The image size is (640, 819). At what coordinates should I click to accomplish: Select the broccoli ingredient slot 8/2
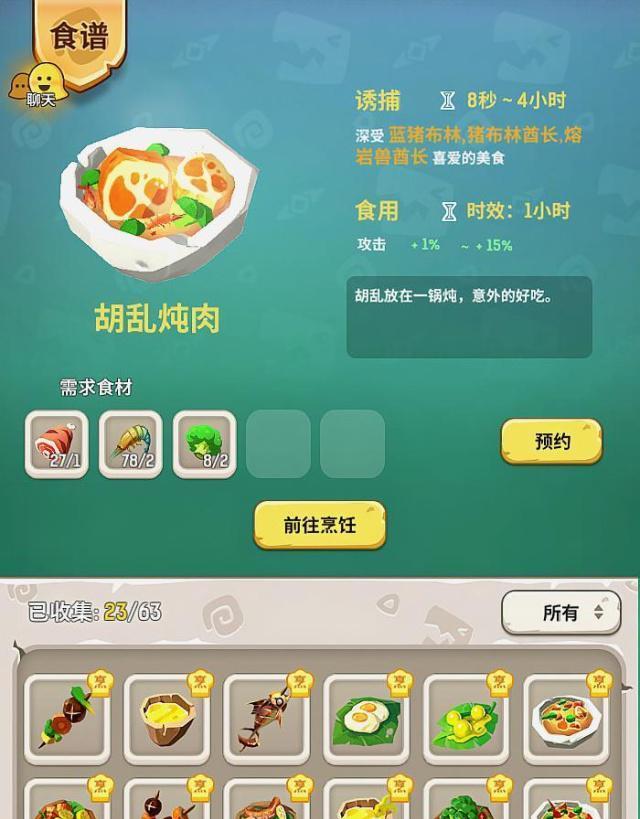[x=205, y=443]
